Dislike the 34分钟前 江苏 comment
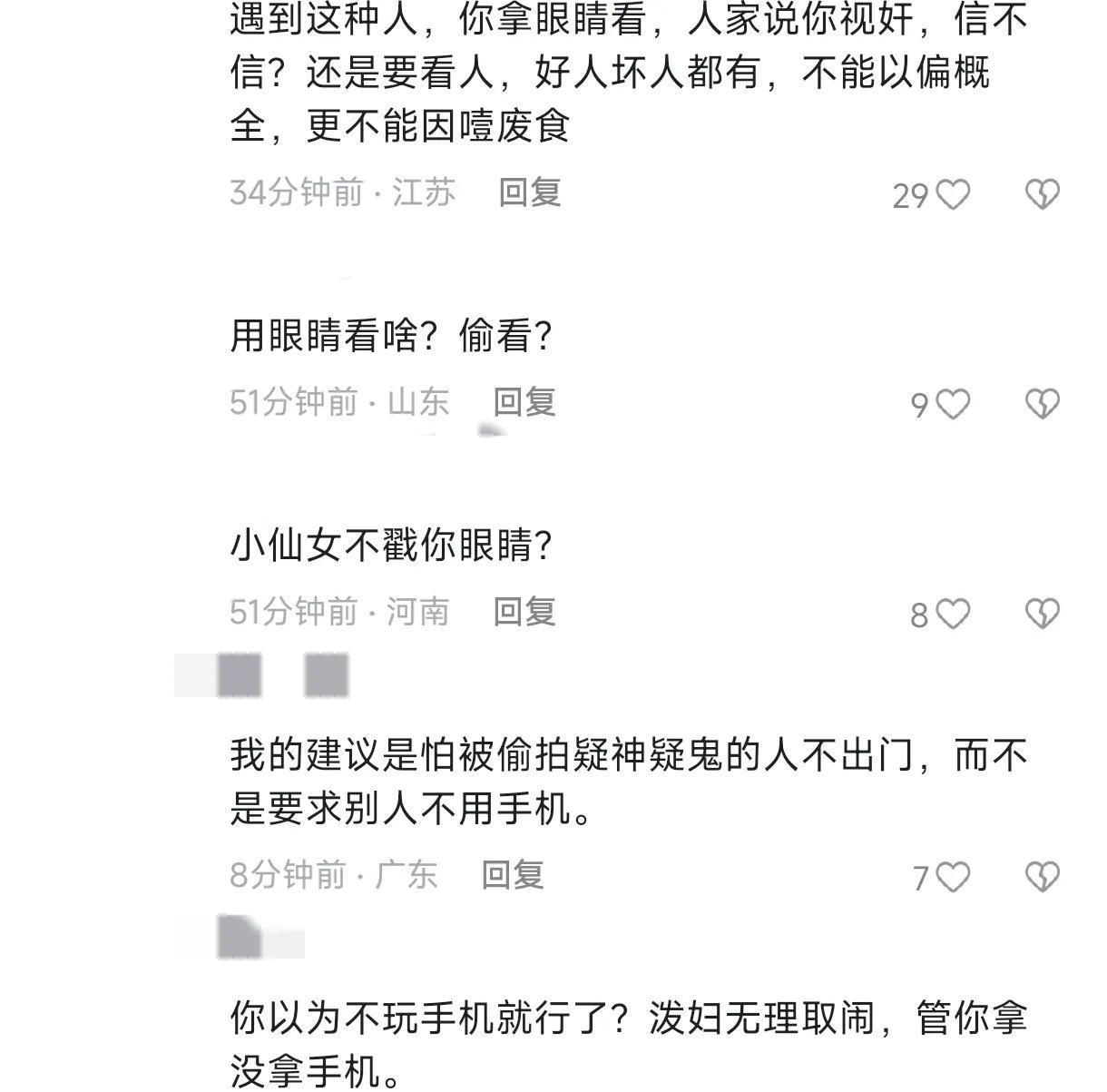1107x1092 pixels. pos(1042,194)
